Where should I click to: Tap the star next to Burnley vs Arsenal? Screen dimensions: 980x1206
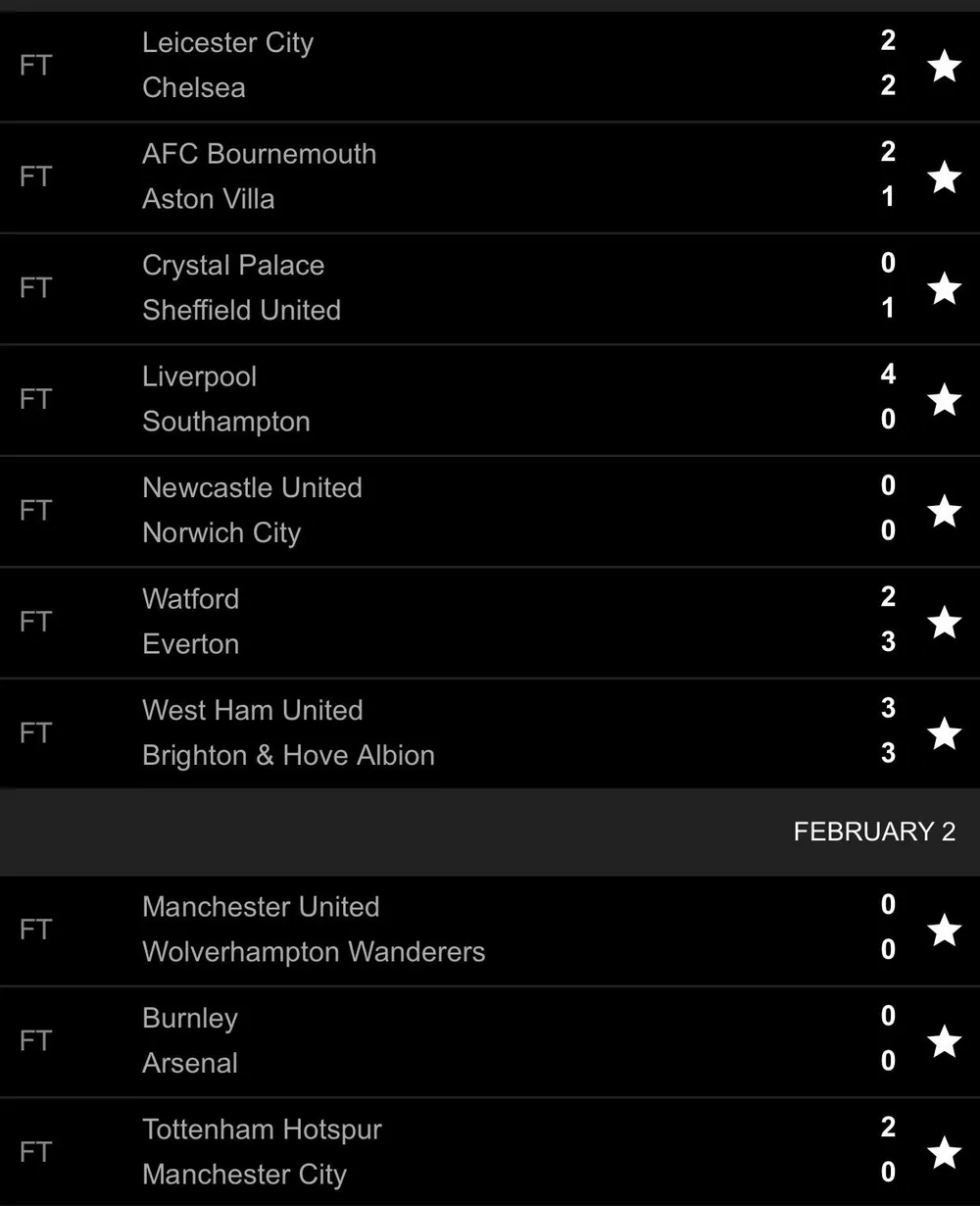pyautogui.click(x=944, y=1041)
